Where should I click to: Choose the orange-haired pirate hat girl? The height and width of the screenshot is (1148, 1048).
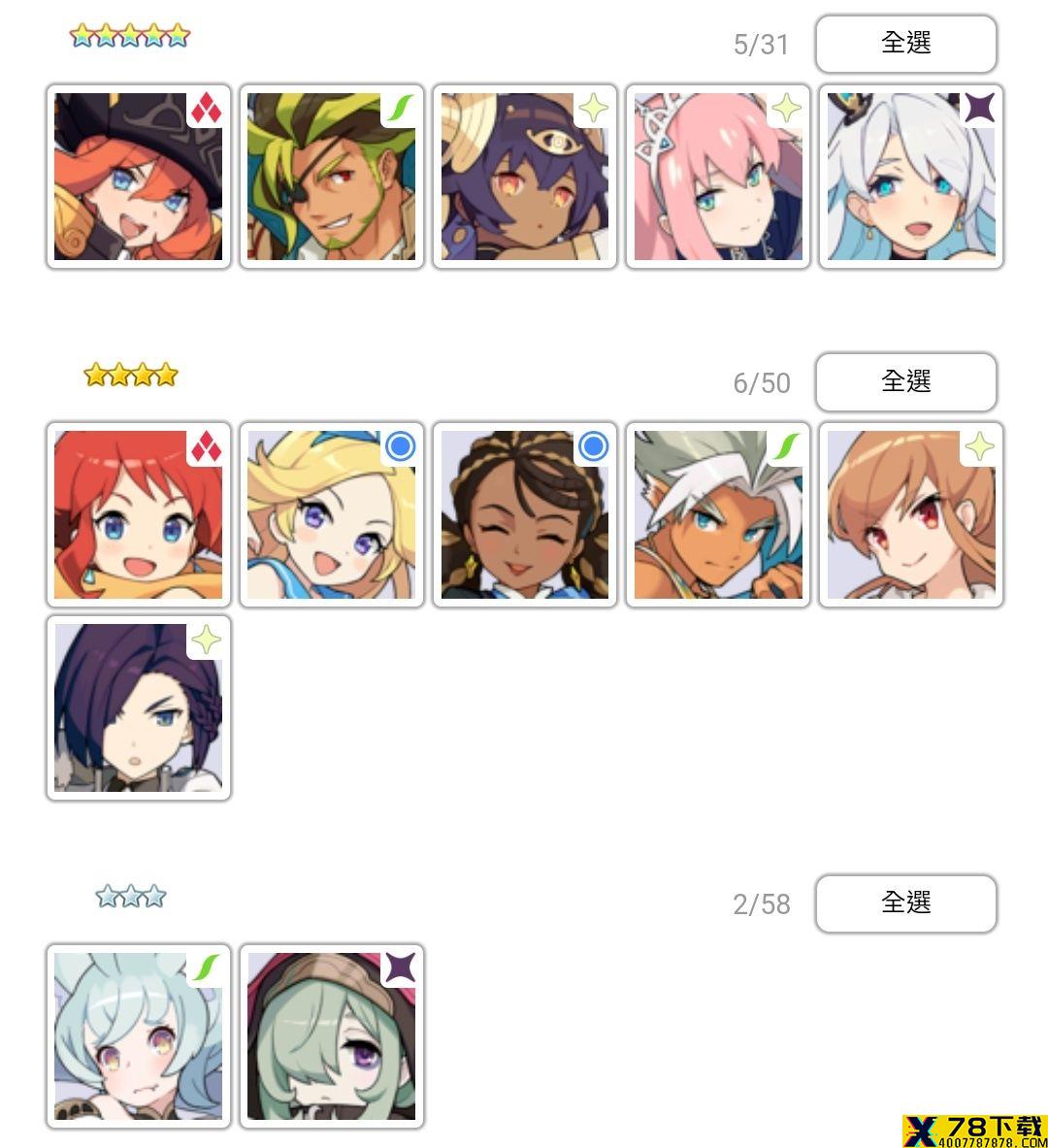tap(139, 177)
